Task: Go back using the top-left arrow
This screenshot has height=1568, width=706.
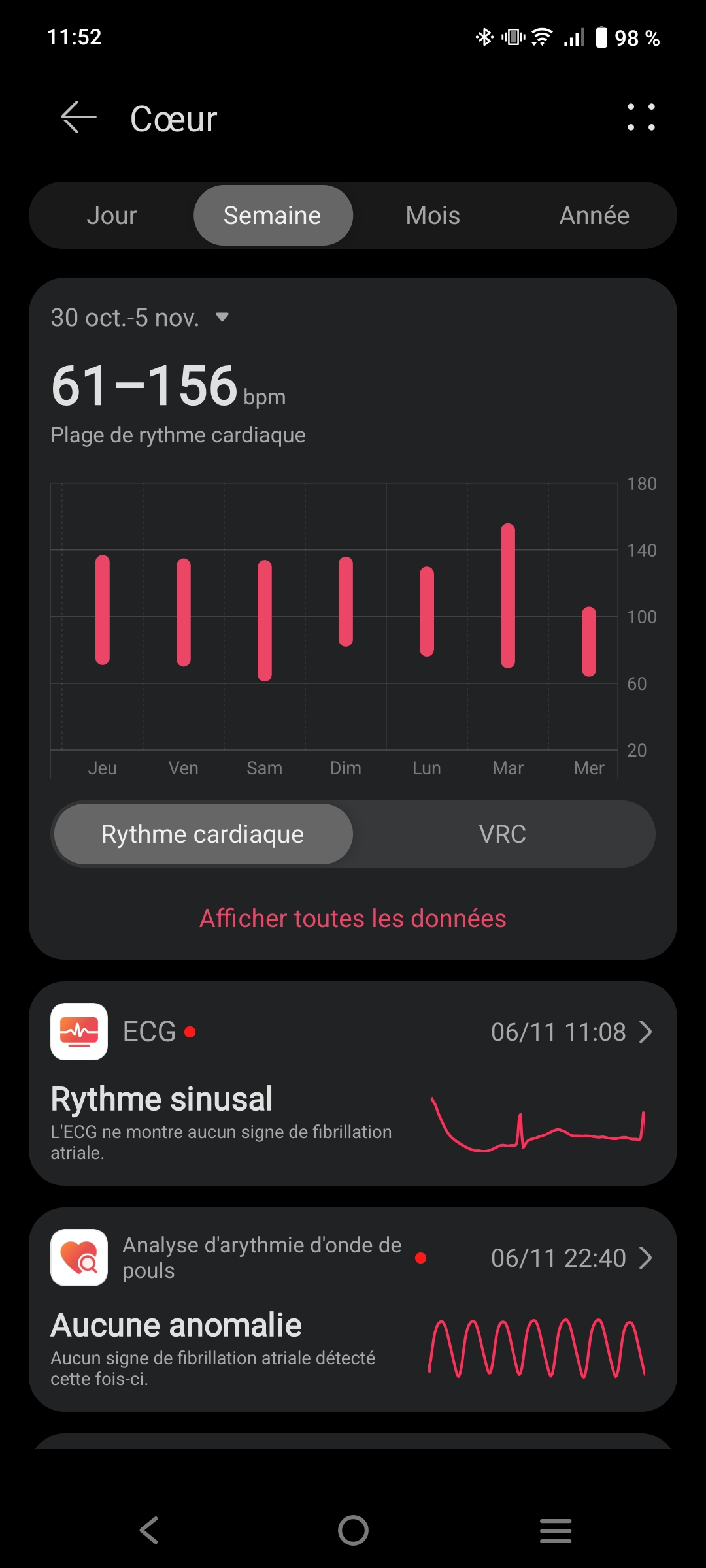Action: (x=78, y=118)
